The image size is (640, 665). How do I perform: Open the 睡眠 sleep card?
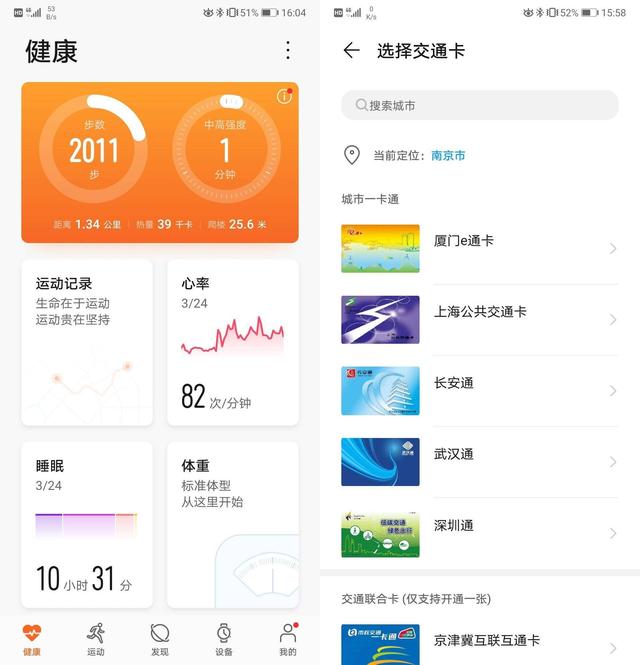tap(87, 524)
